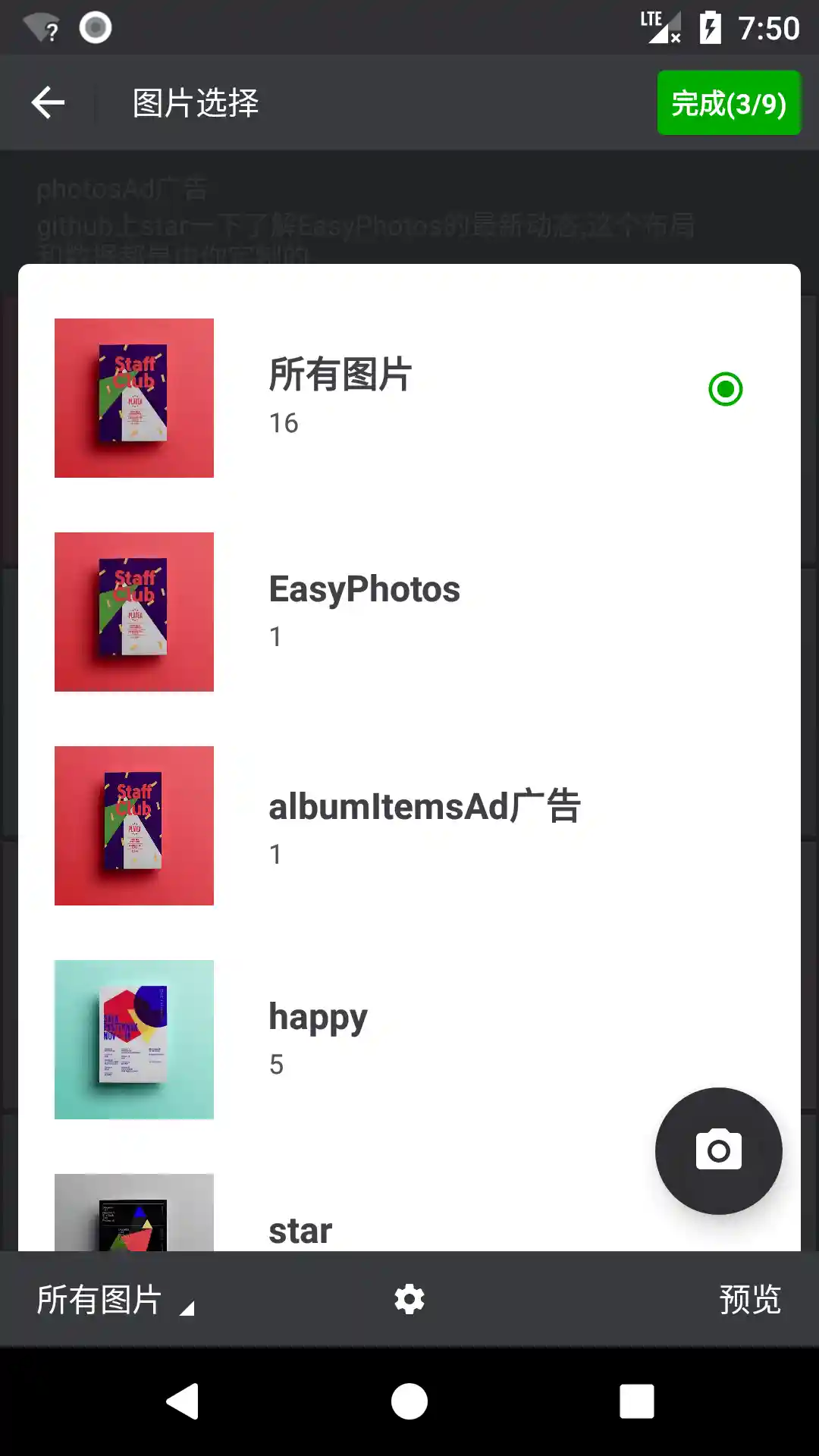Open the recent apps overview

coord(637,1401)
